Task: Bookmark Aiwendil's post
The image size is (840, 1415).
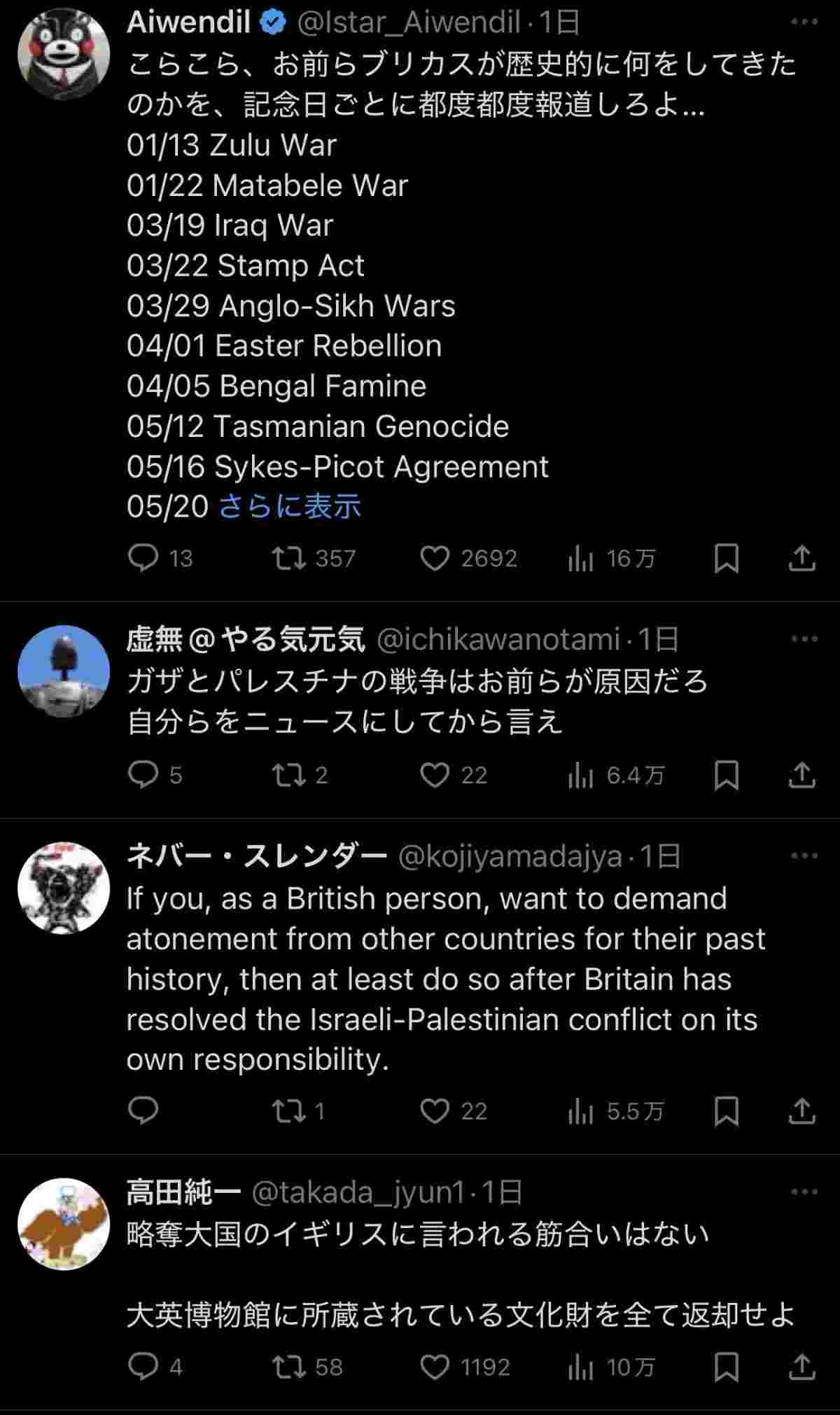Action: [726, 559]
